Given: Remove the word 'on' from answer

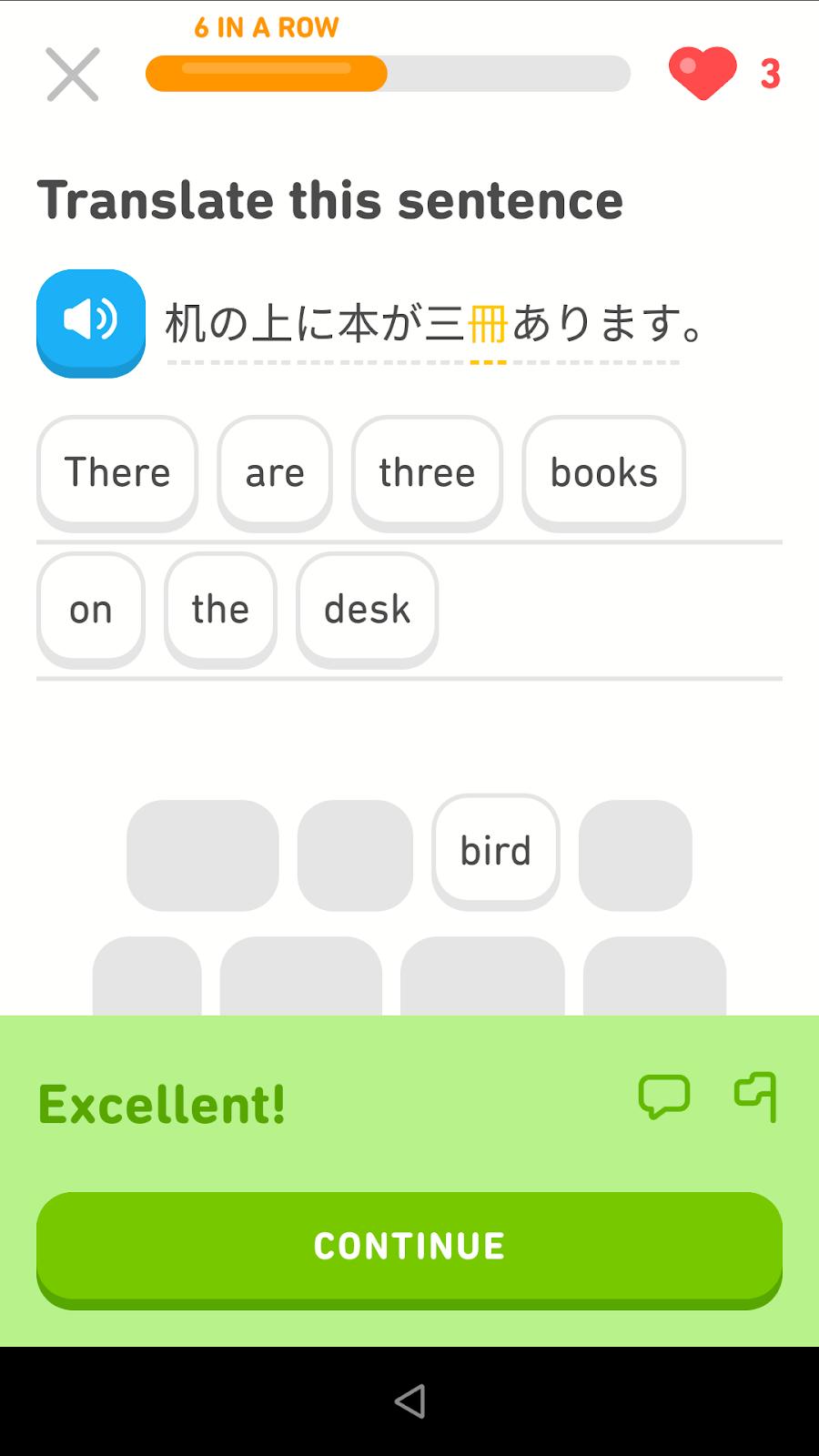Looking at the screenshot, I should coord(91,611).
